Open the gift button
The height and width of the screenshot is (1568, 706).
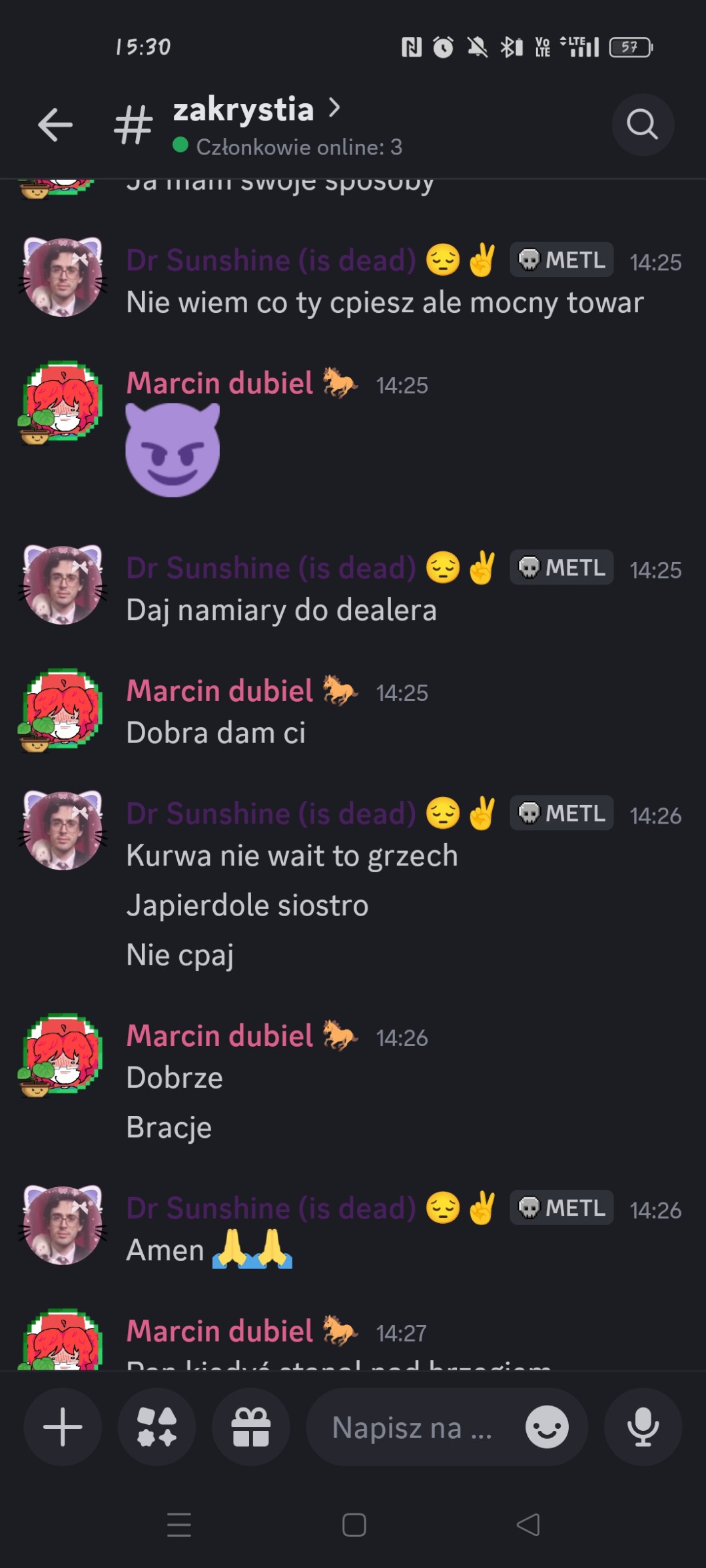point(250,1427)
